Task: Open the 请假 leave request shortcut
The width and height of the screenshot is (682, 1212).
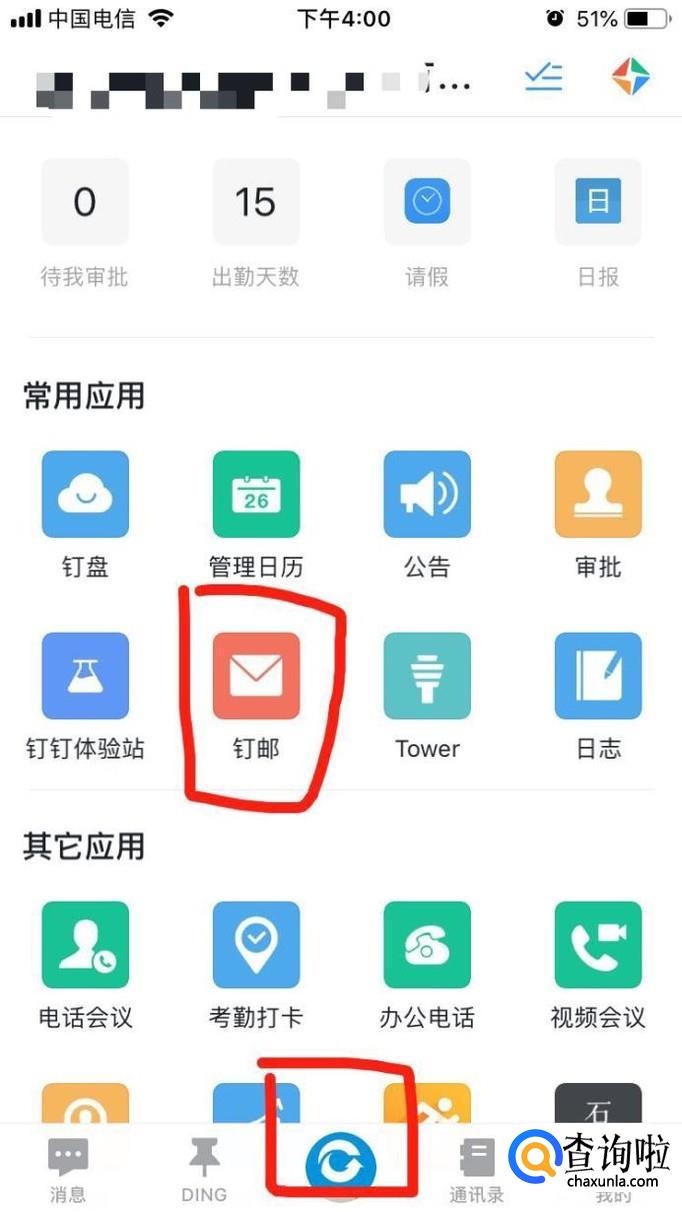Action: (427, 203)
